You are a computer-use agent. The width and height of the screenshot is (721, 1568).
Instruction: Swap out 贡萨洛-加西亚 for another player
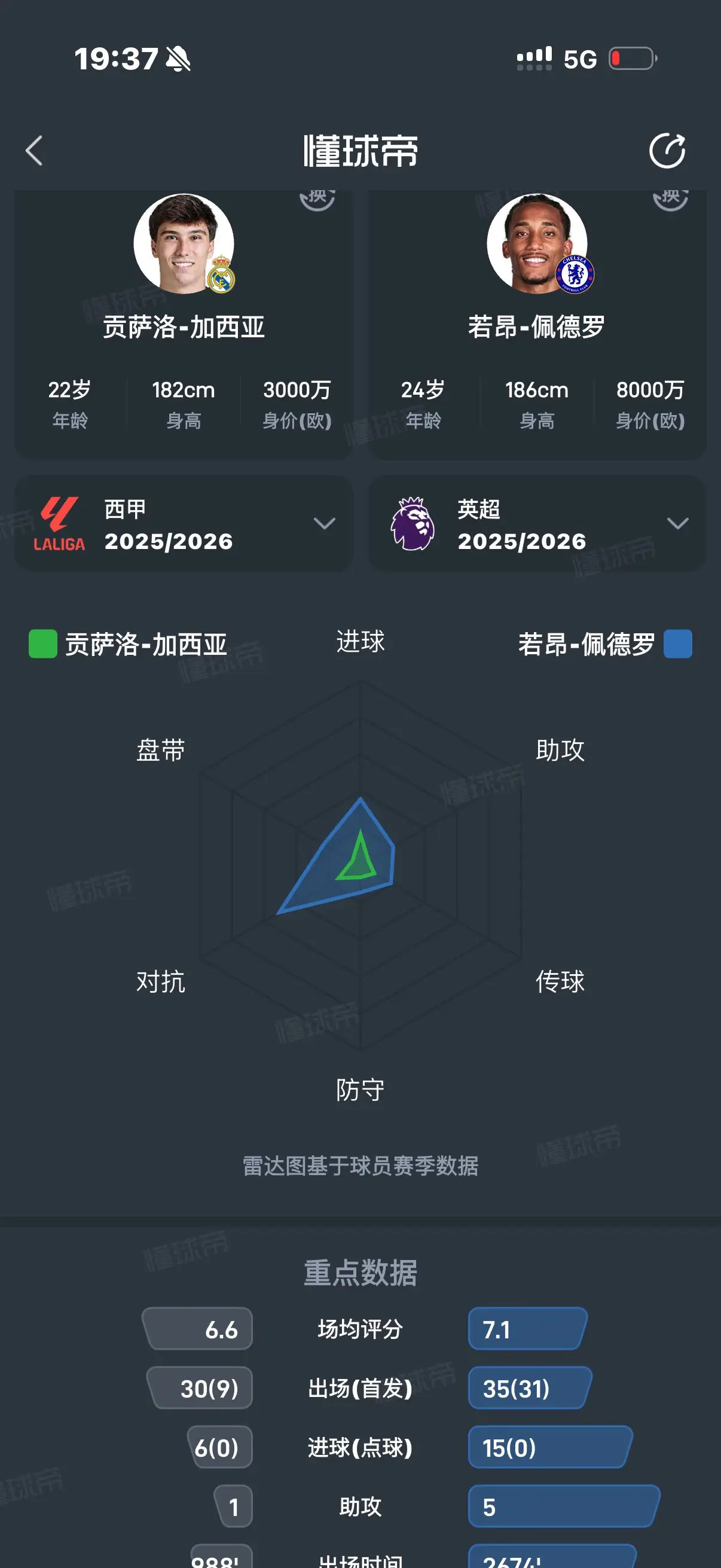click(x=317, y=199)
